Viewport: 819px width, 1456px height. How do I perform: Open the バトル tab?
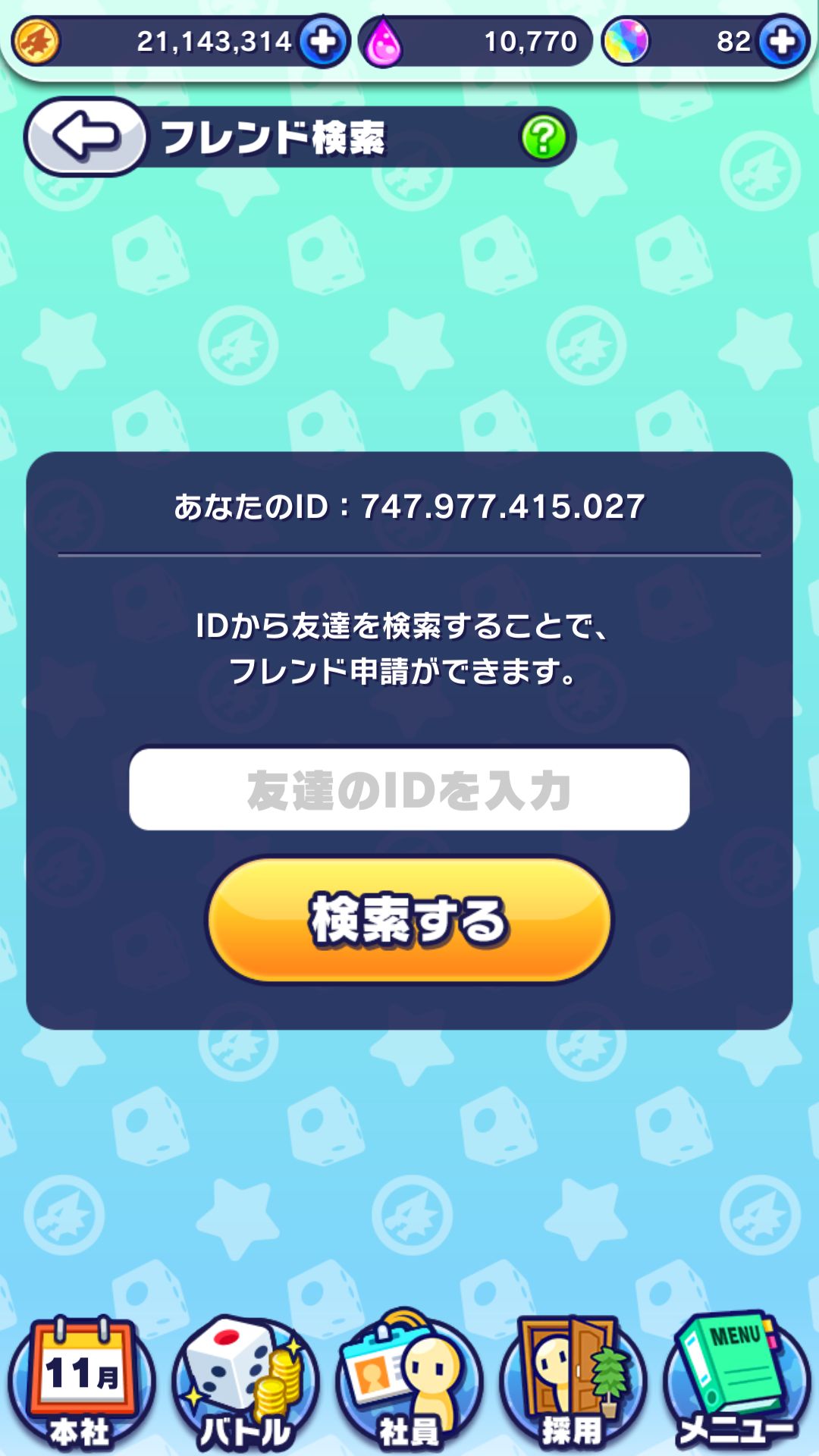pyautogui.click(x=245, y=1384)
